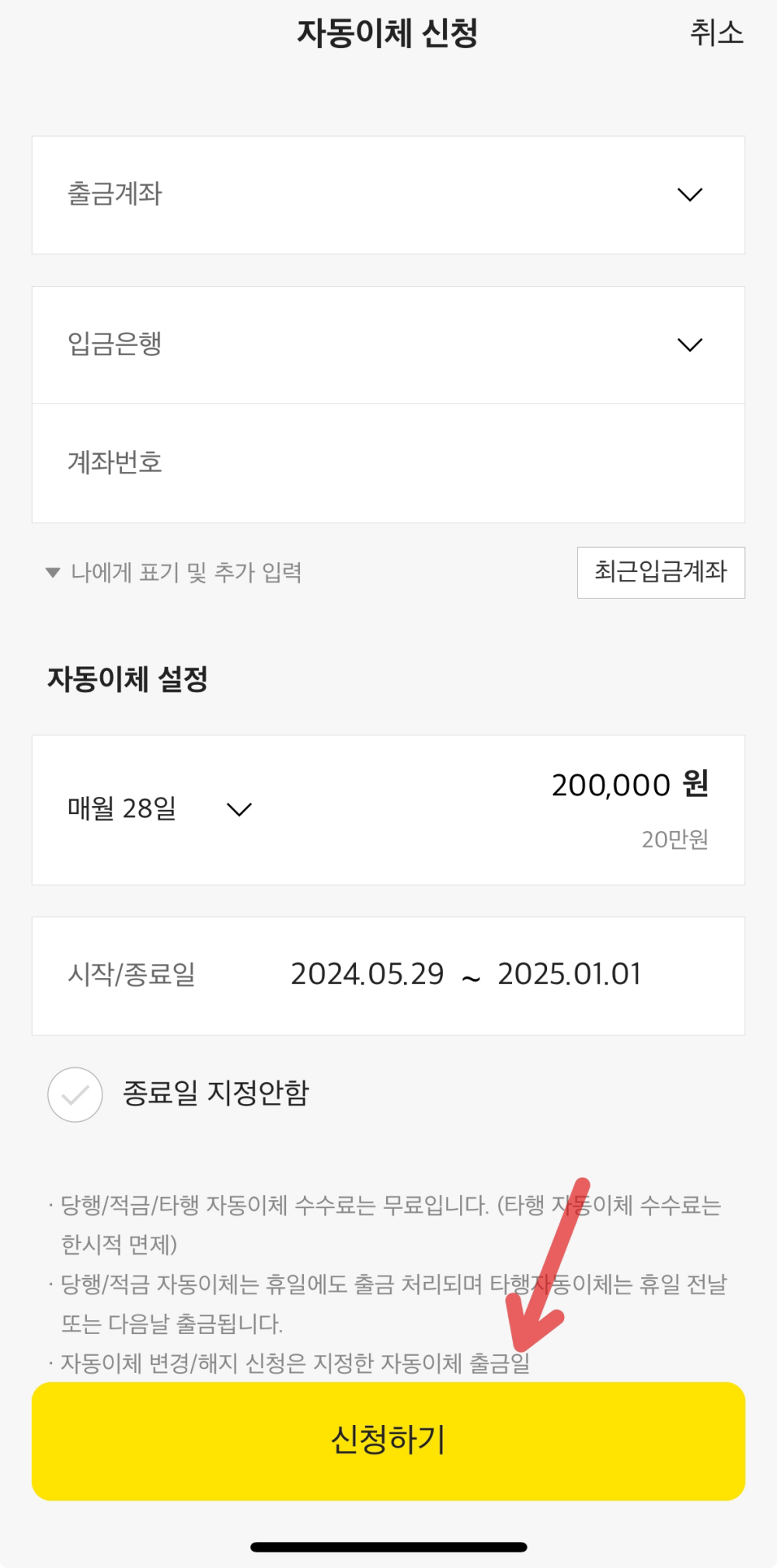Viewport: 777px width, 1568px height.
Task: Click the downward triangle before 나에게 표기
Action: [x=52, y=573]
